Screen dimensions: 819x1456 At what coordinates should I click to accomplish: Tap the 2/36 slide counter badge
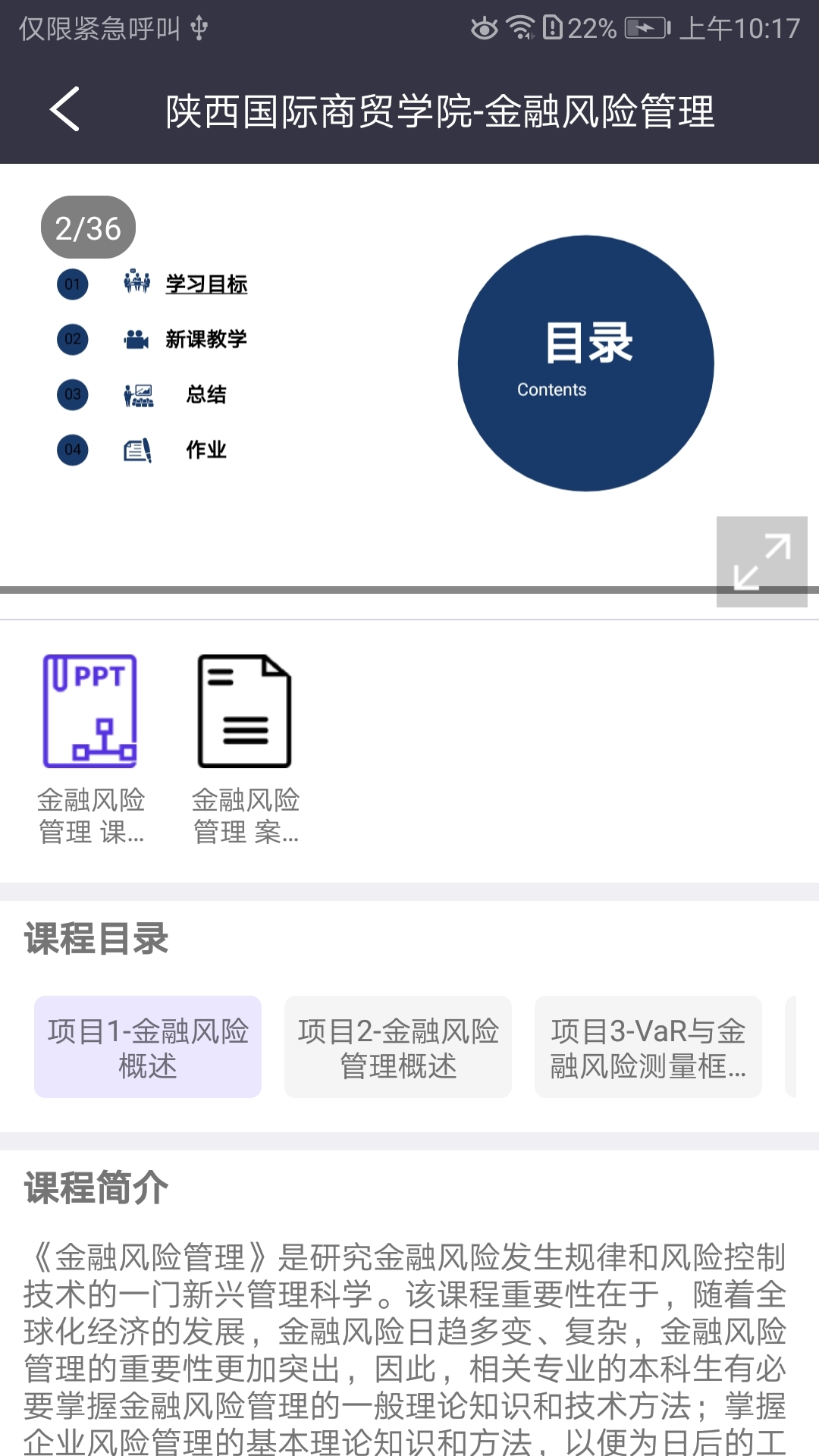[87, 227]
